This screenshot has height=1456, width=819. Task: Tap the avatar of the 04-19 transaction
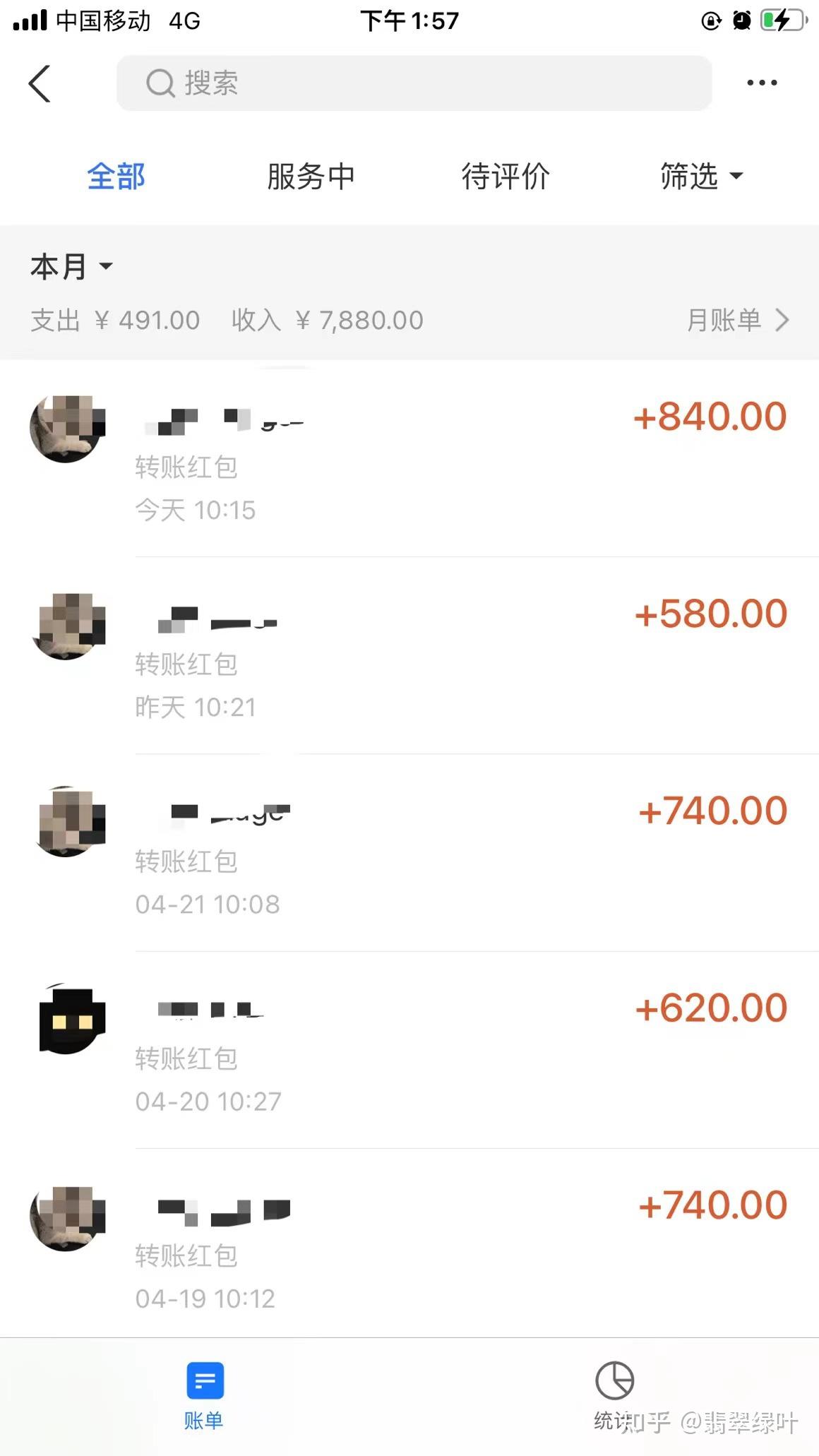coord(68,1219)
